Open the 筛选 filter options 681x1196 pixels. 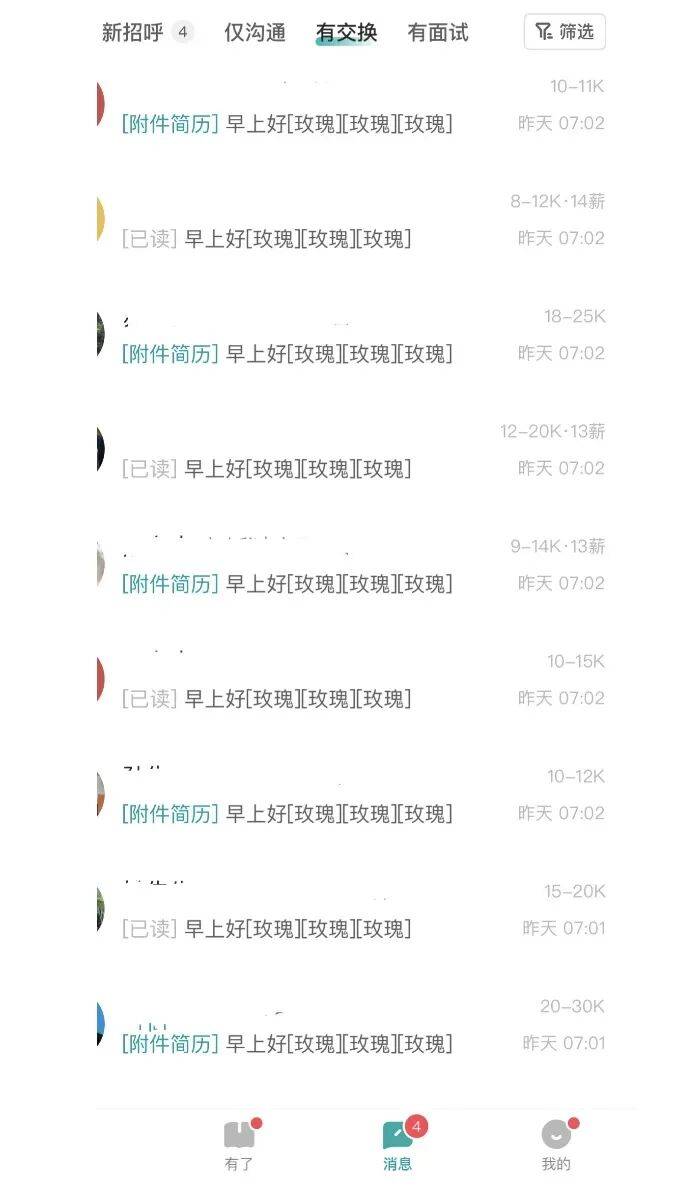[564, 32]
